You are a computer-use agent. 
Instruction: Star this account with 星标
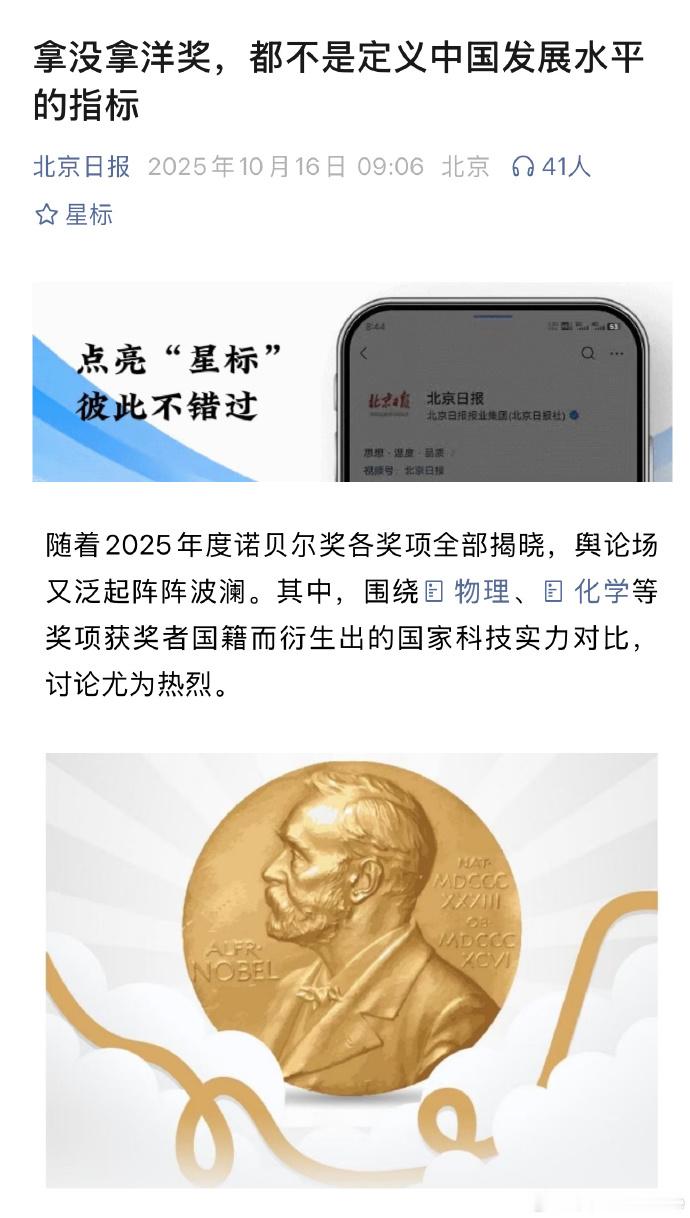(x=74, y=214)
